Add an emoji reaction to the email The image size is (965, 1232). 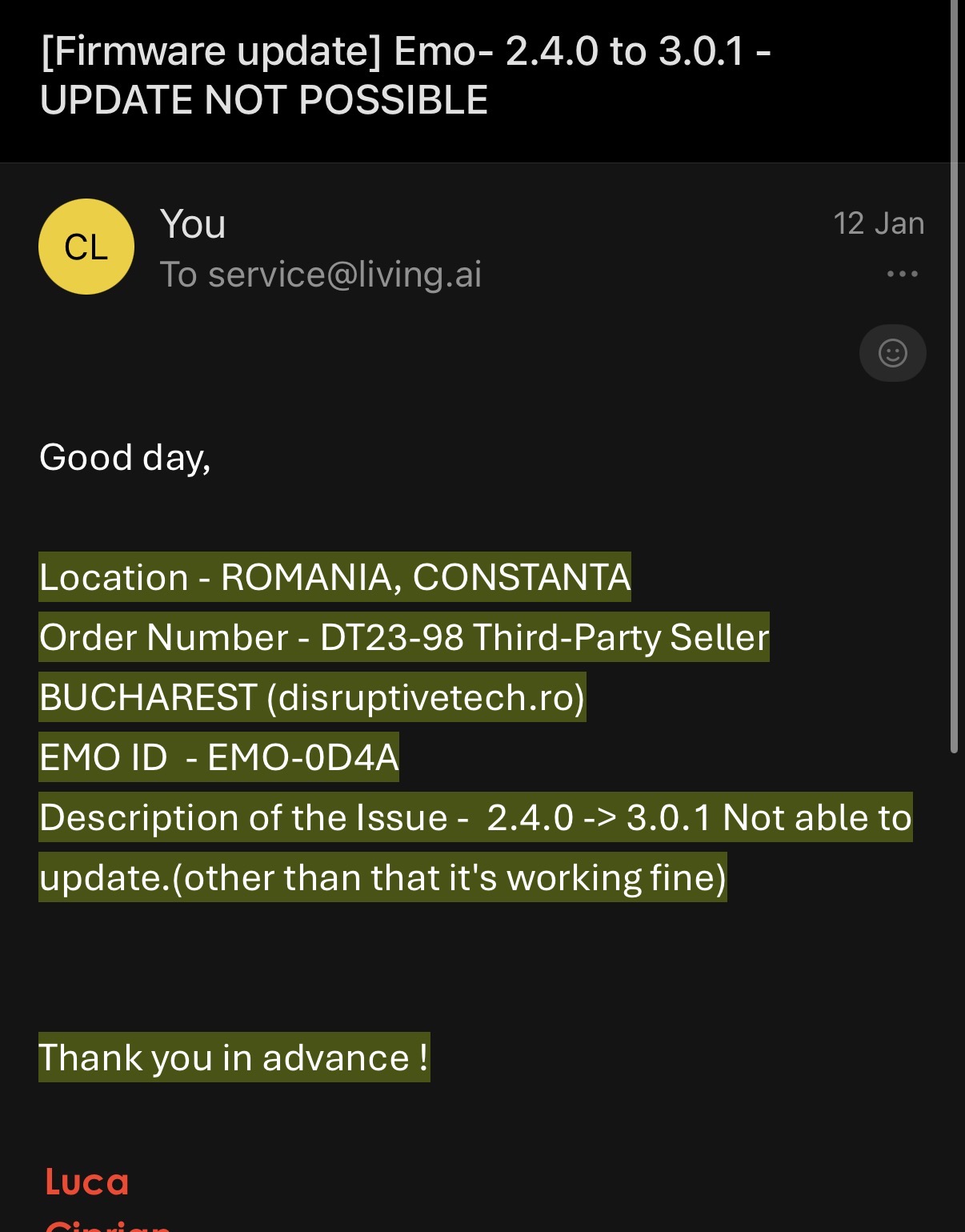892,353
